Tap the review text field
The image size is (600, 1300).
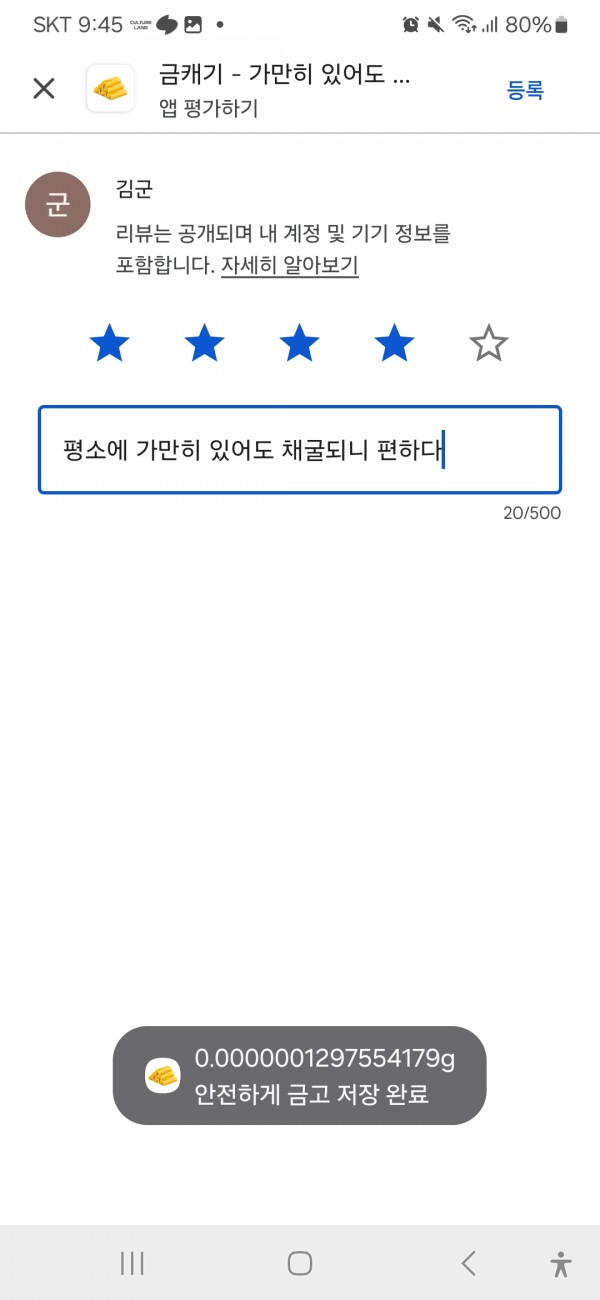(300, 450)
